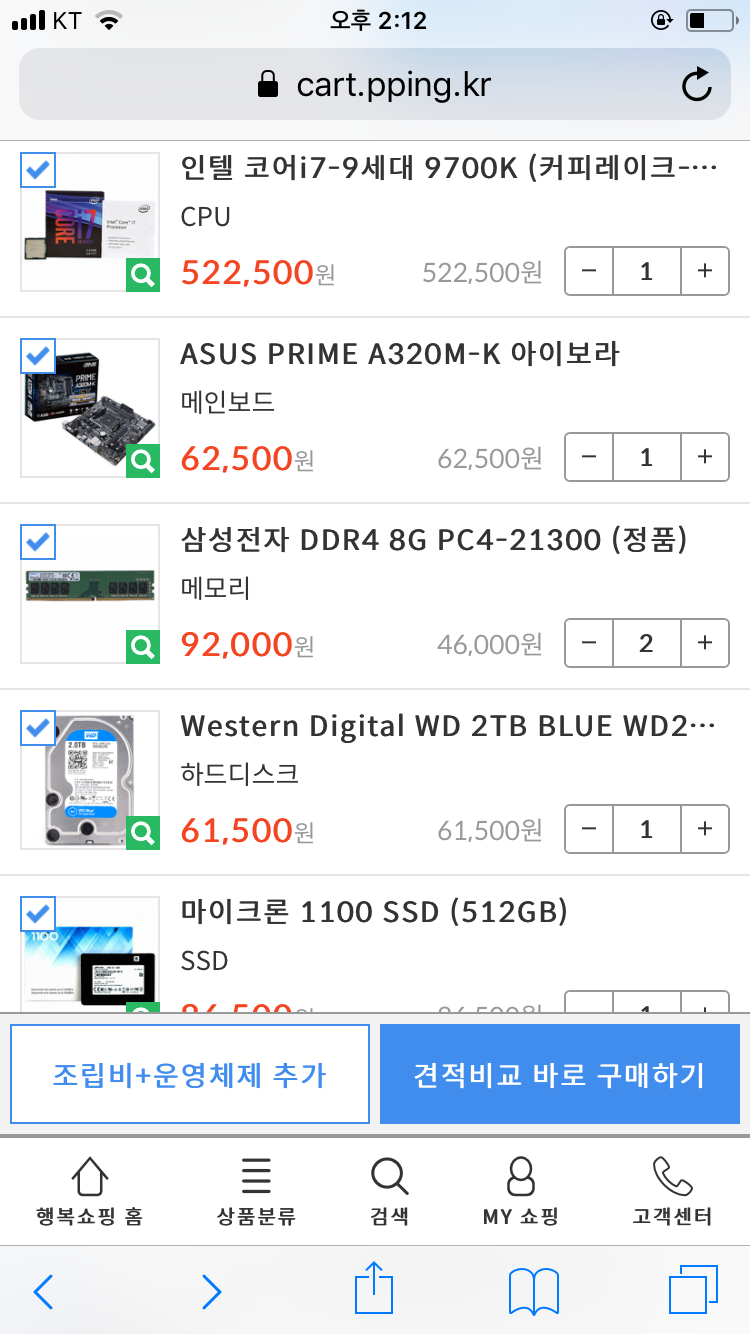Open MY 쇼핑 page
Screen dimensions: 750x1334
(520, 1191)
